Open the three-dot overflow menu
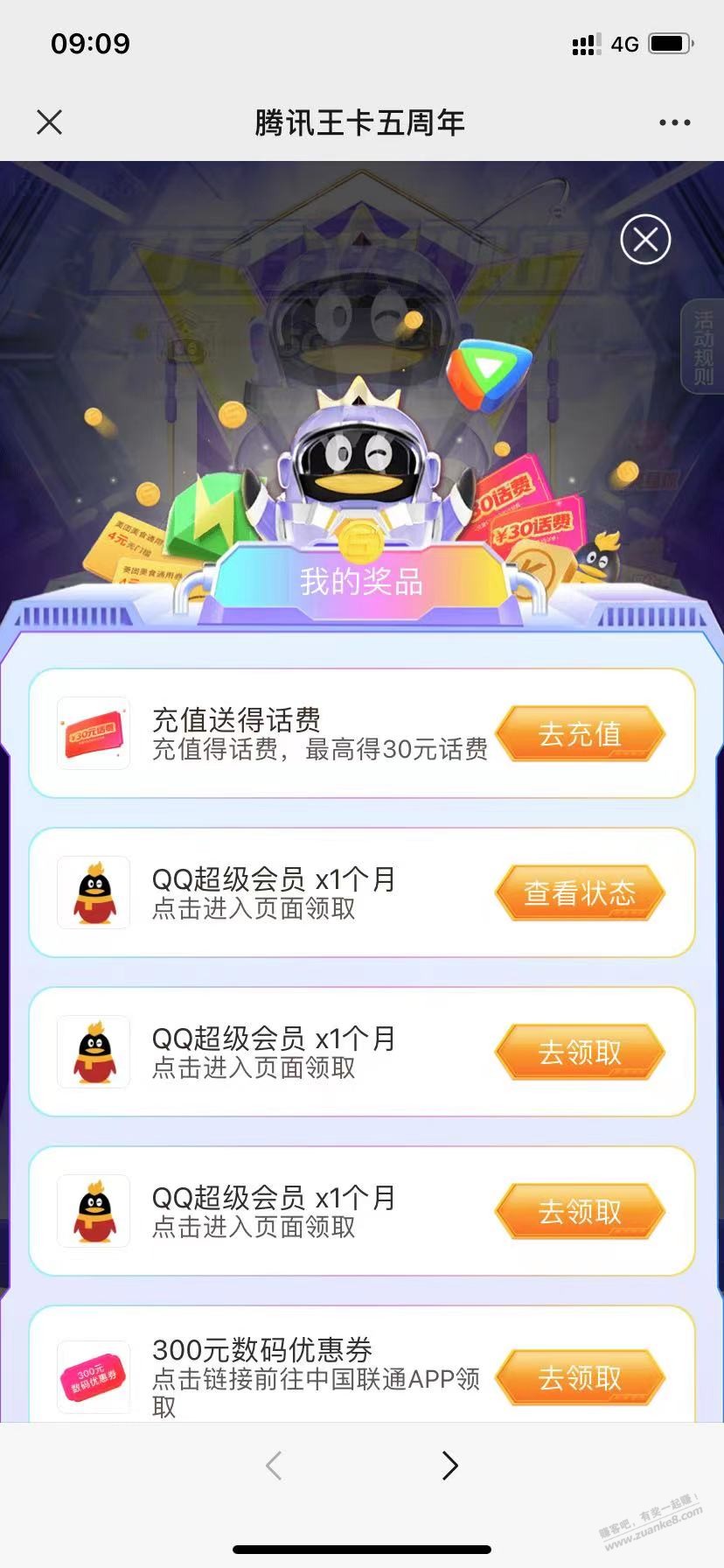The width and height of the screenshot is (724, 1568). click(x=674, y=123)
